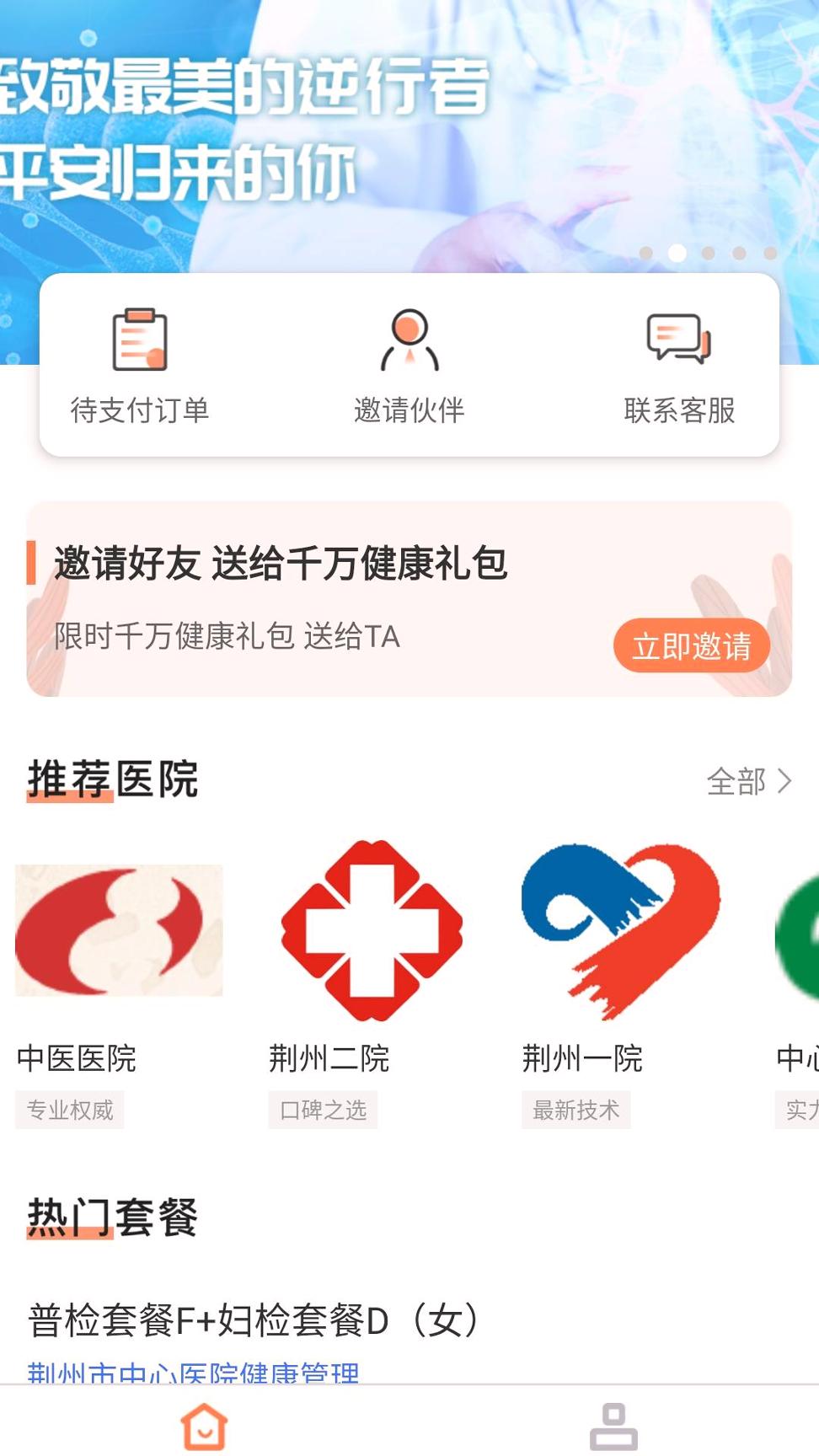The height and width of the screenshot is (1456, 819).
Task: Switch to the 推荐医院 section header
Action: [112, 780]
